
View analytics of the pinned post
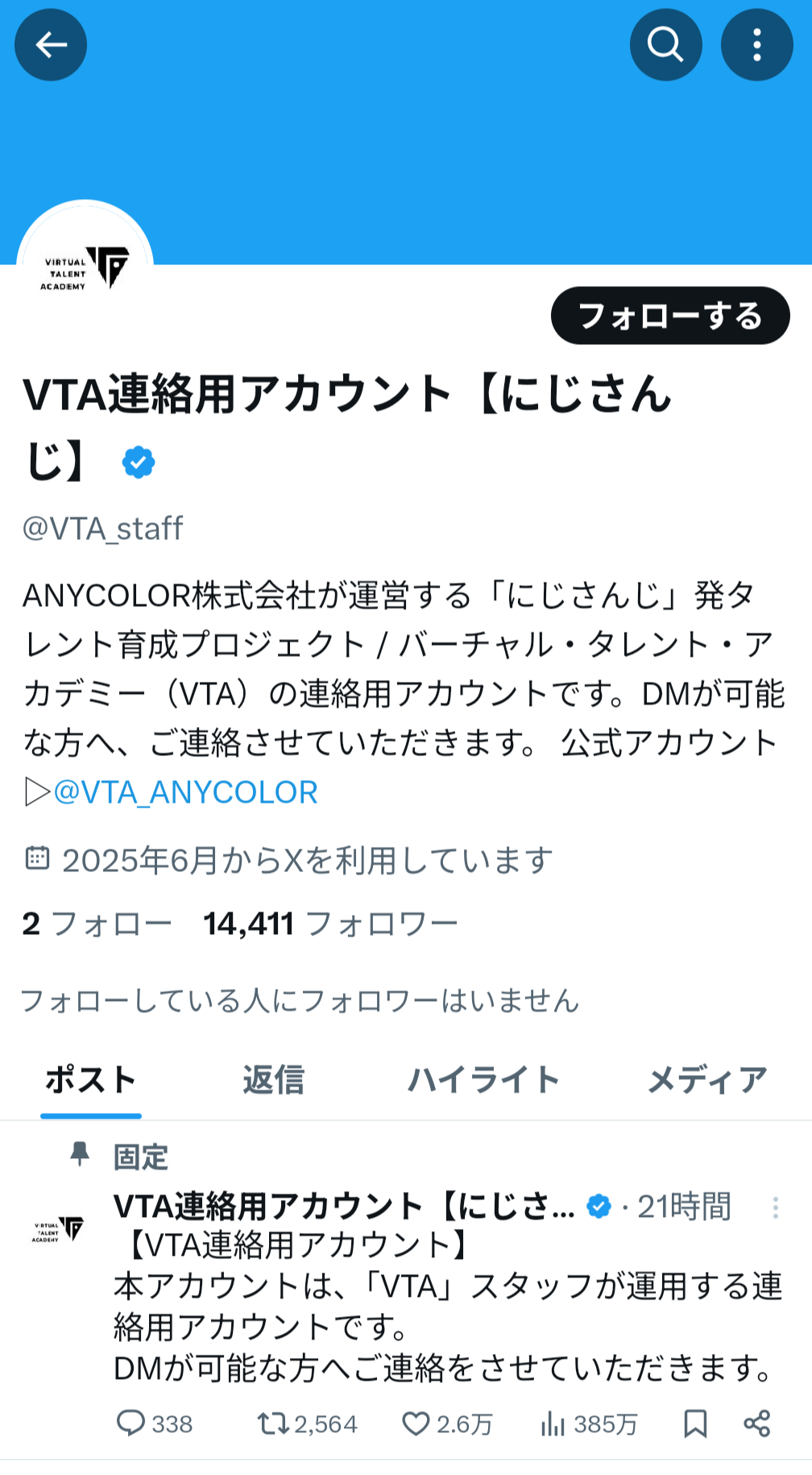click(589, 1424)
